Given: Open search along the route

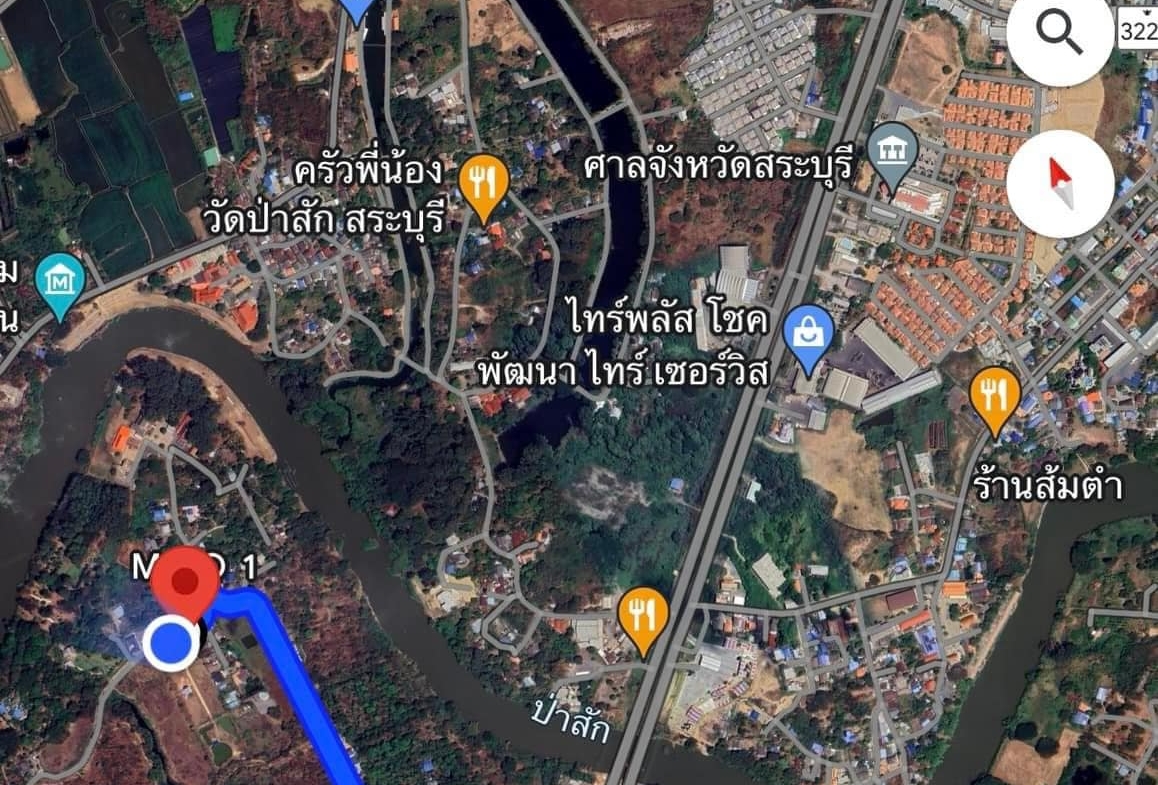Looking at the screenshot, I should click(1059, 34).
